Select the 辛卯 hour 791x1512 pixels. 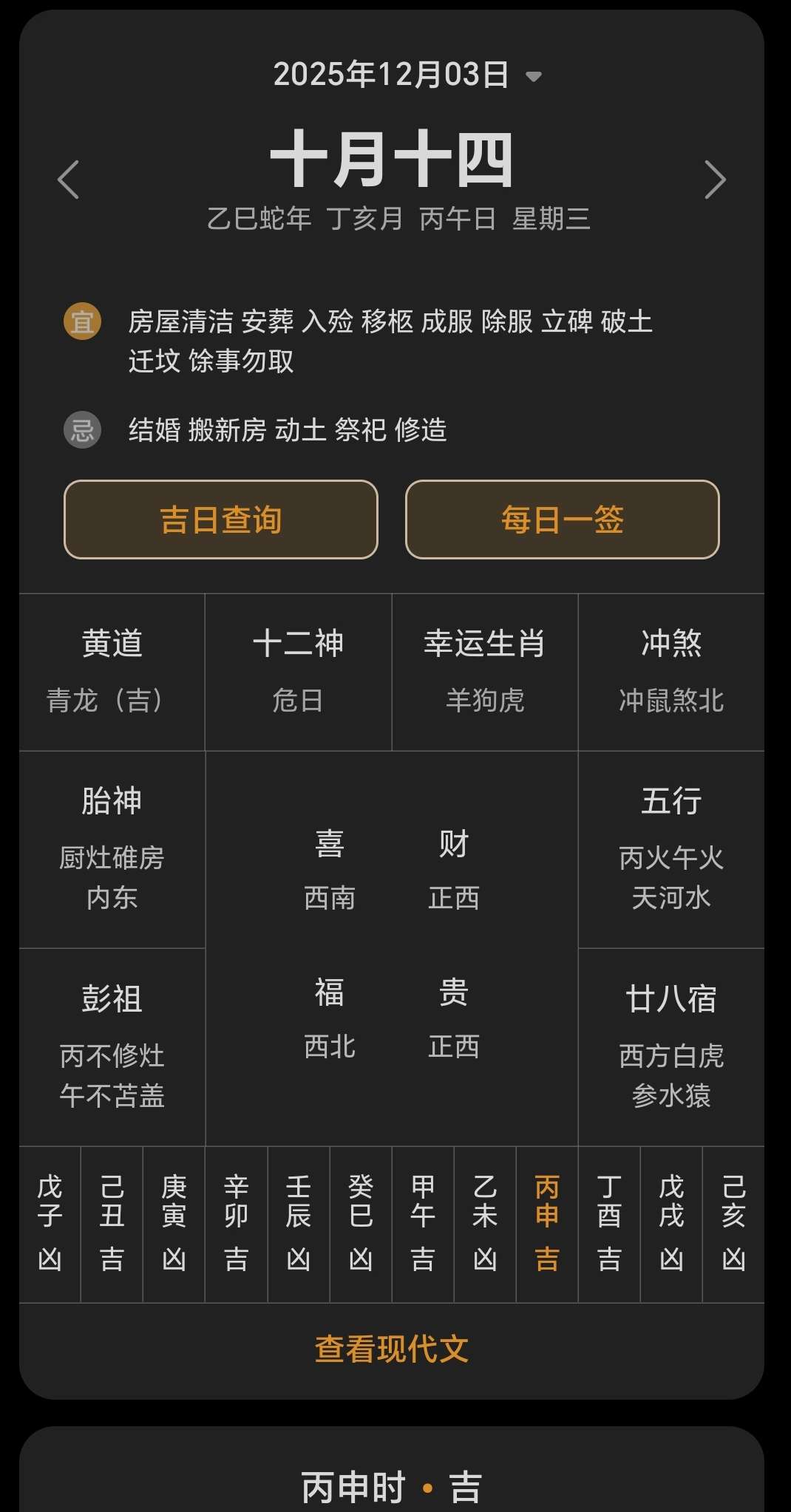[x=236, y=1223]
